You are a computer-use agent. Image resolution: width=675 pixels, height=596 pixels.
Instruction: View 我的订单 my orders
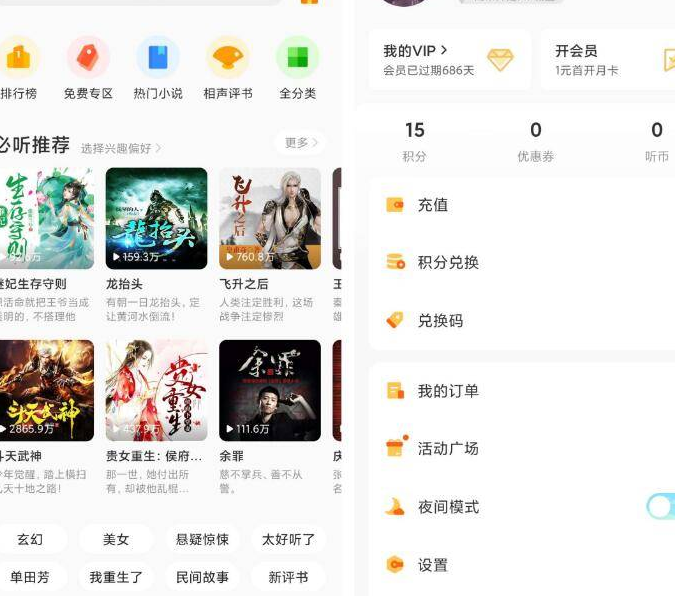click(x=448, y=391)
